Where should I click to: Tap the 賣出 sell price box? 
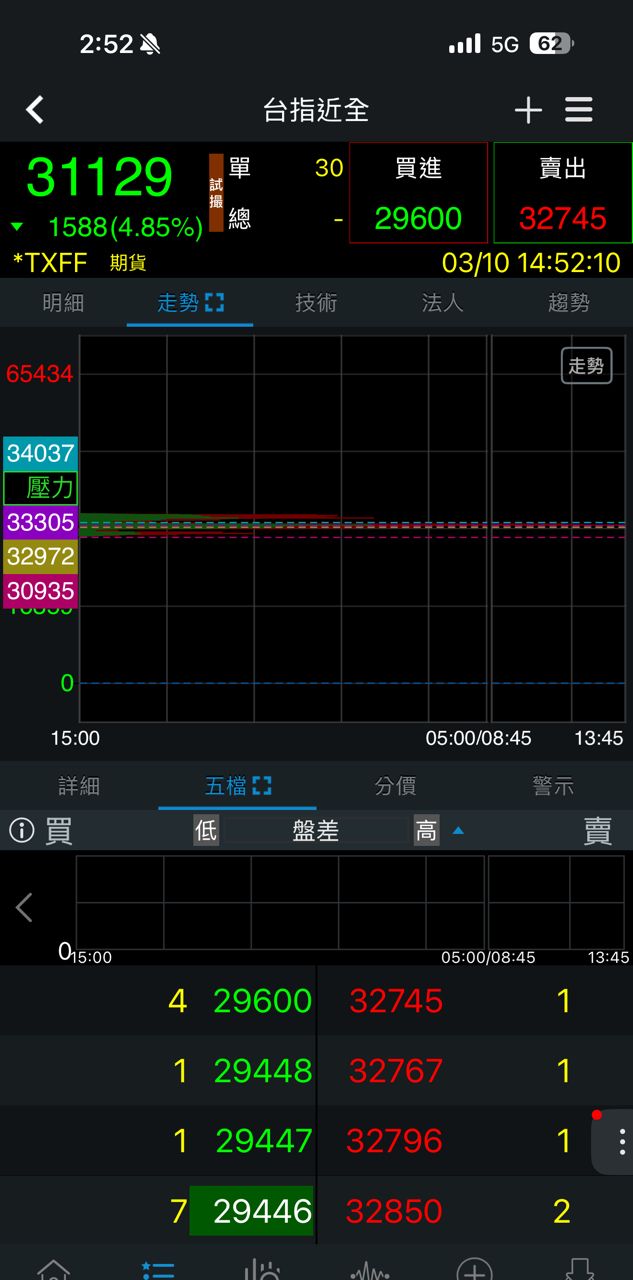562,193
